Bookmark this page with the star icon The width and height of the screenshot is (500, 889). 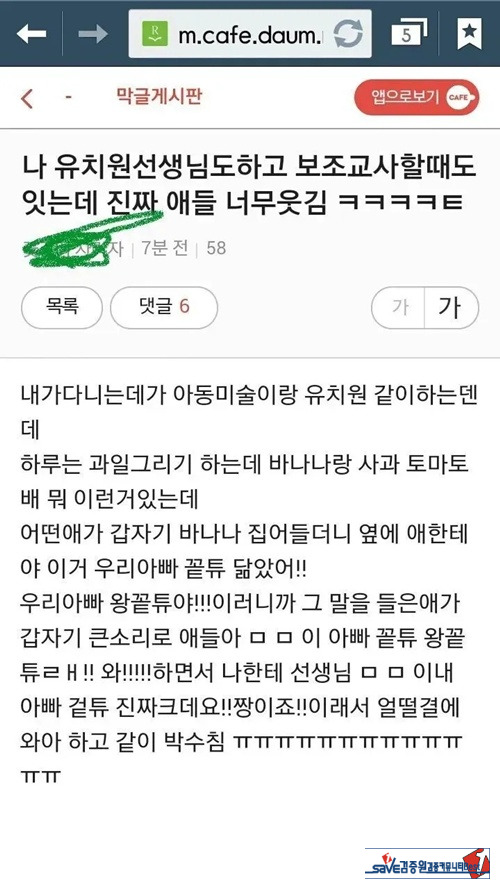pyautogui.click(x=469, y=33)
